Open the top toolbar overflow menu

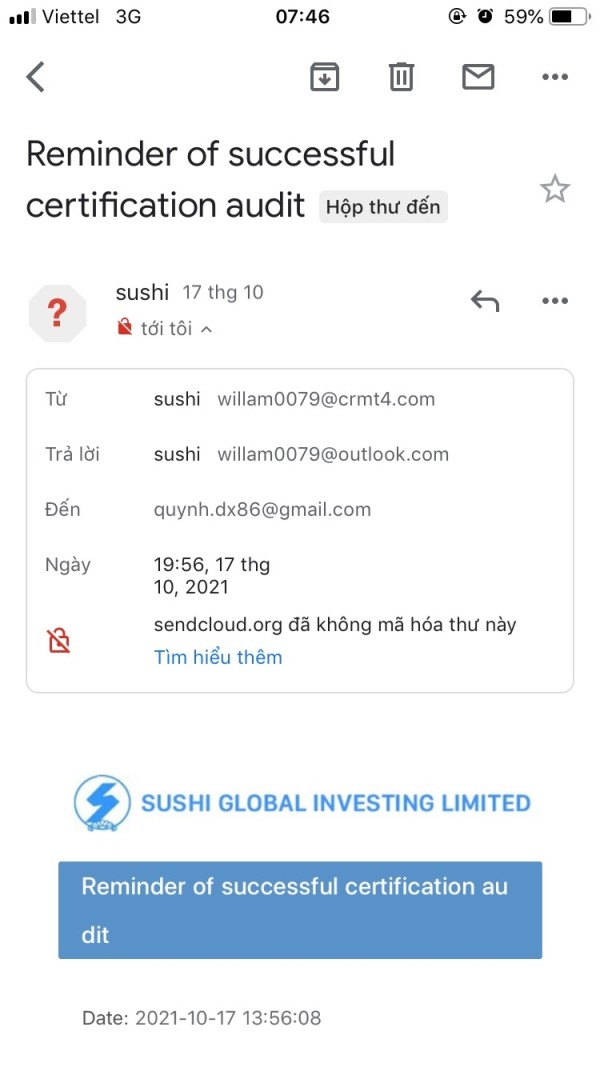(x=554, y=77)
